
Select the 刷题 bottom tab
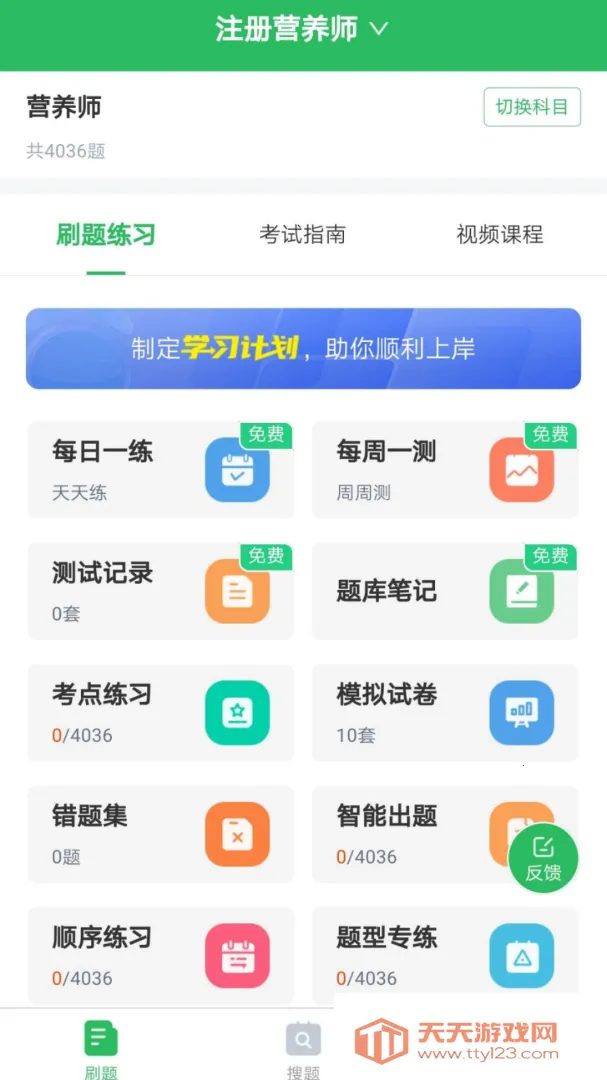[101, 1048]
